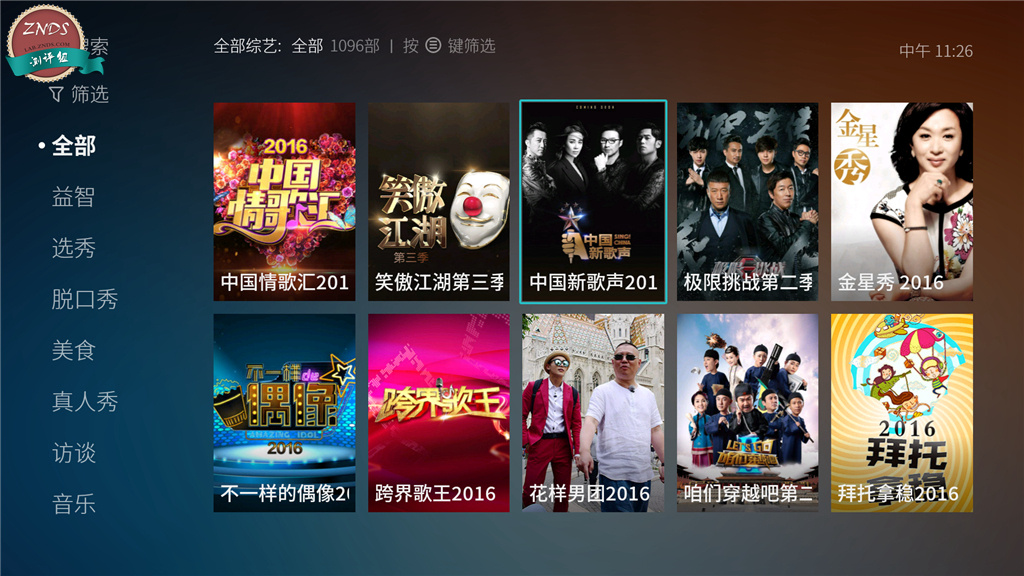Open the 筛选 filter option

click(80, 95)
